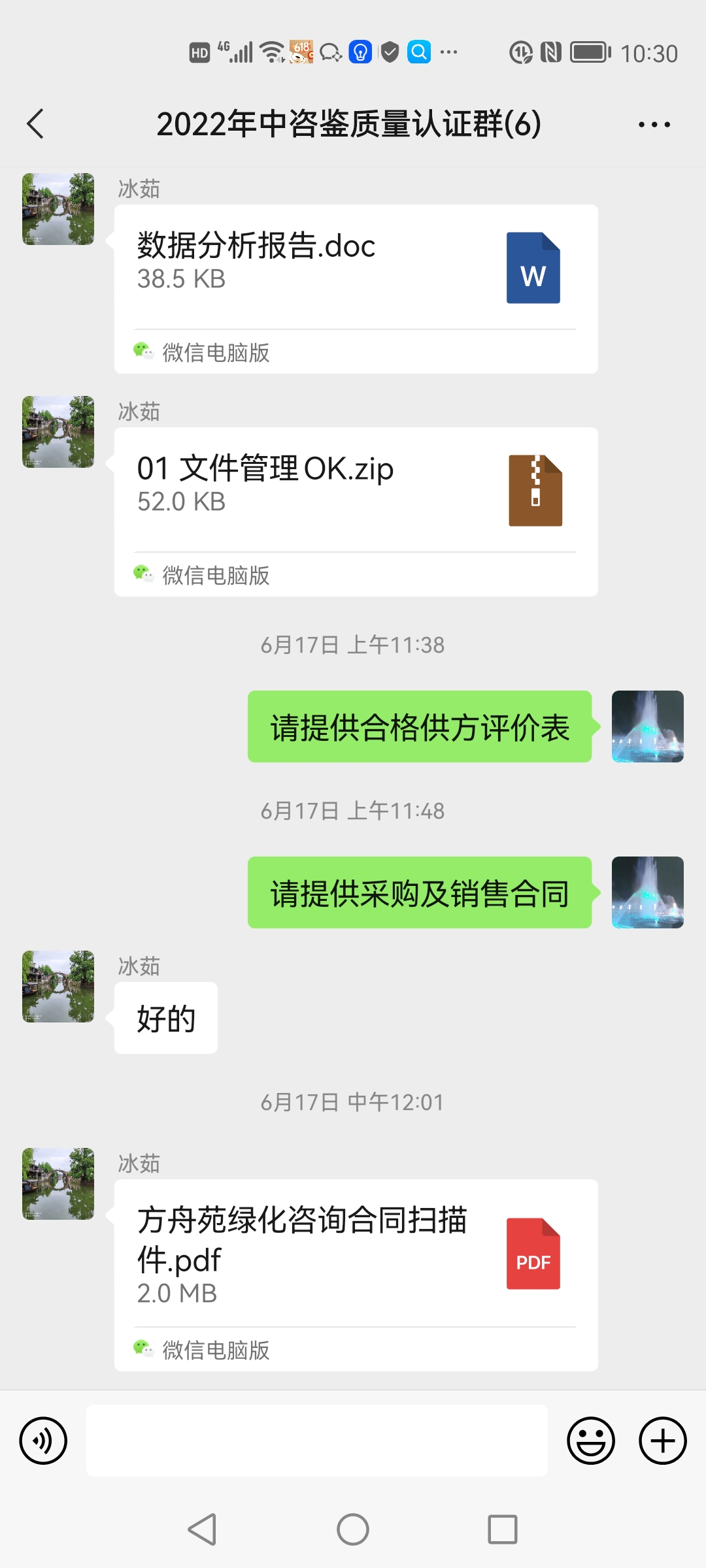The image size is (706, 1568).
Task: Open the plus attachment menu
Action: 662,1441
